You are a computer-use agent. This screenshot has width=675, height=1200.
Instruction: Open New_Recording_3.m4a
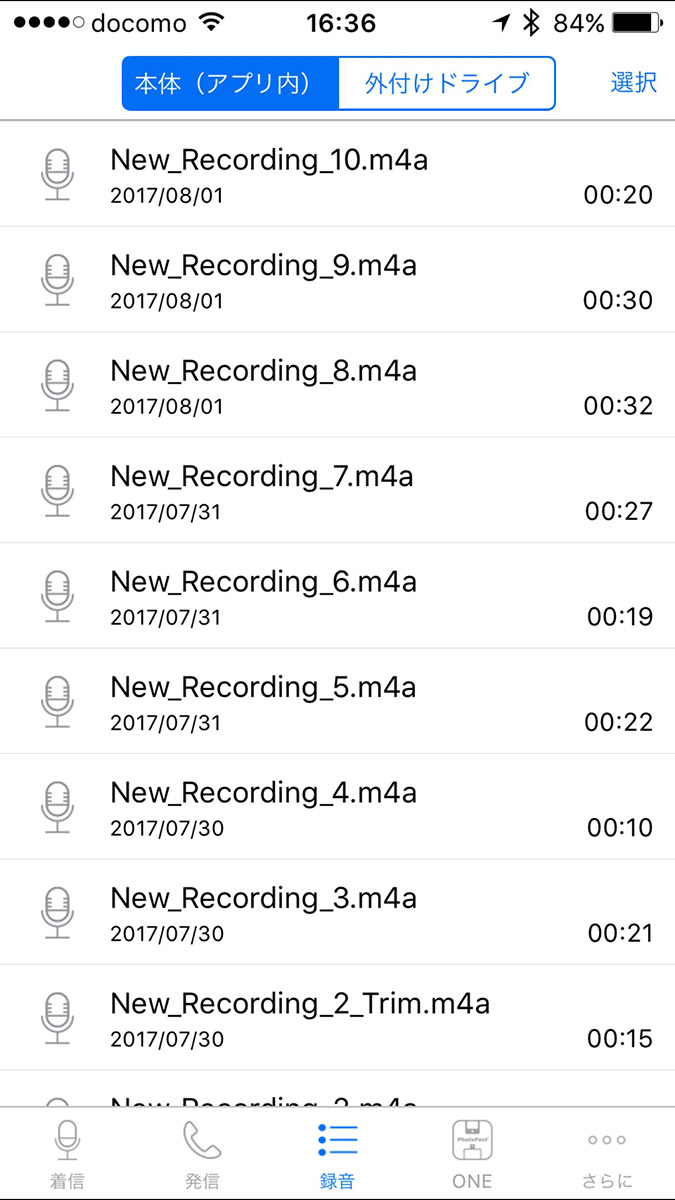(337, 913)
